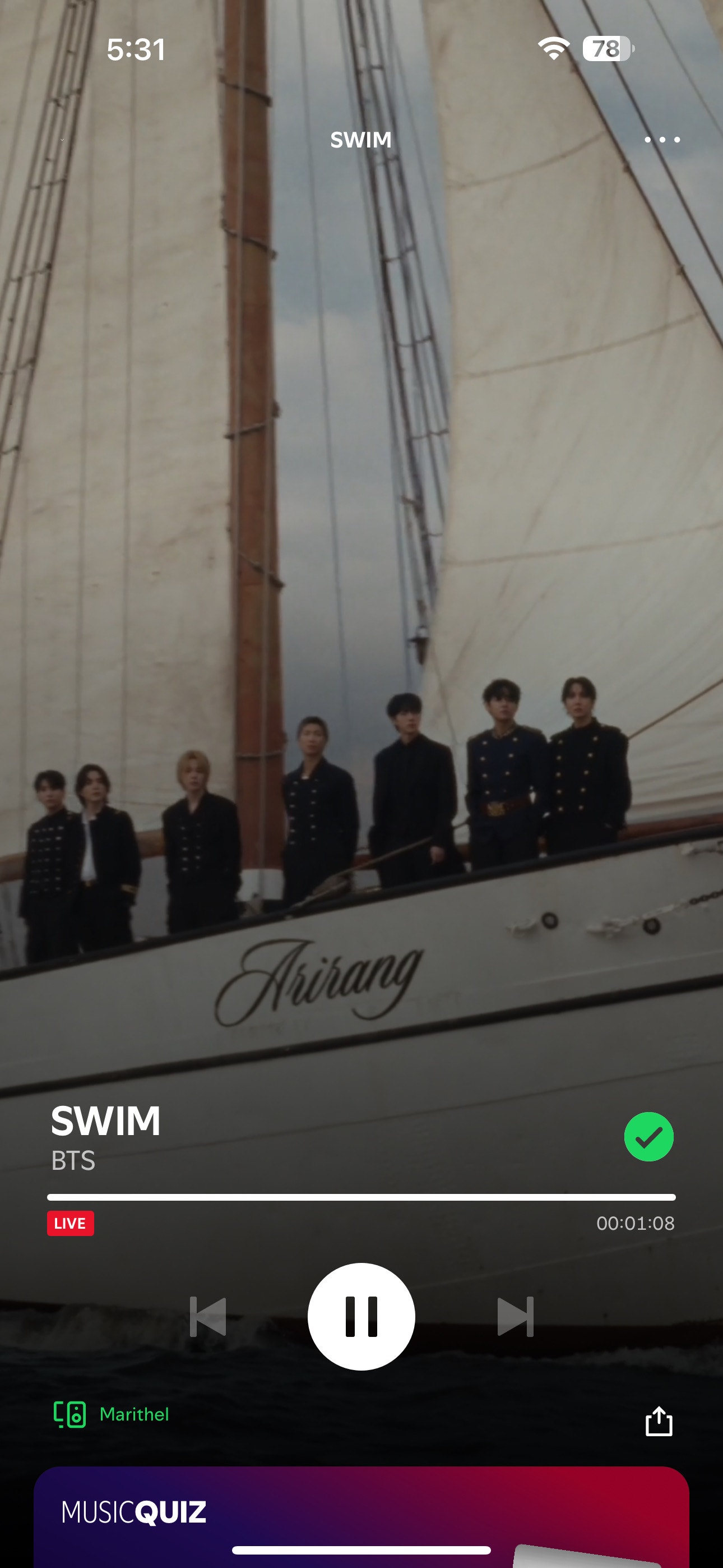The height and width of the screenshot is (1568, 723).
Task: Skip to the next track
Action: [x=516, y=1317]
